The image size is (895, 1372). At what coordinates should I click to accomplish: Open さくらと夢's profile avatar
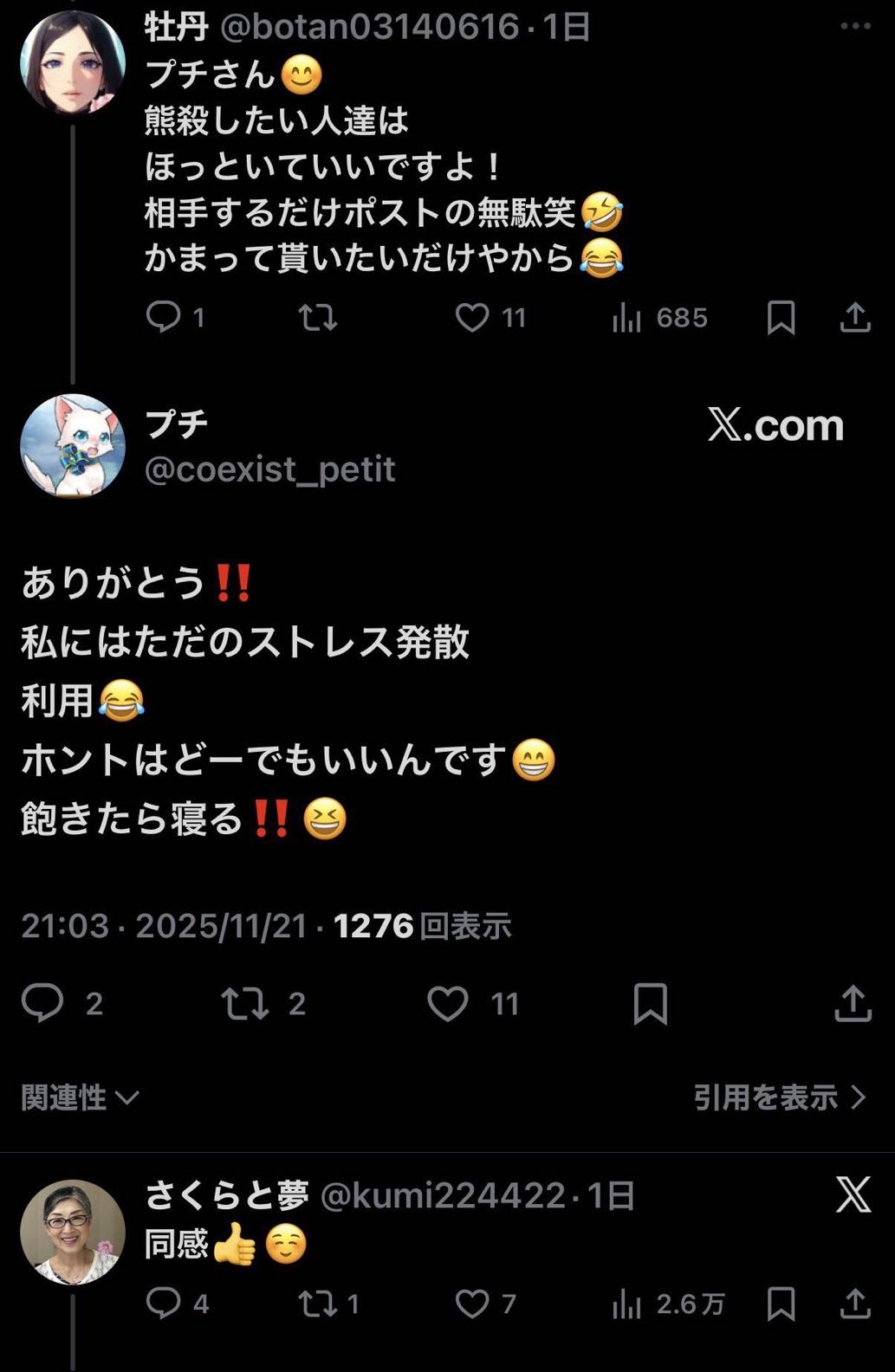72,1231
